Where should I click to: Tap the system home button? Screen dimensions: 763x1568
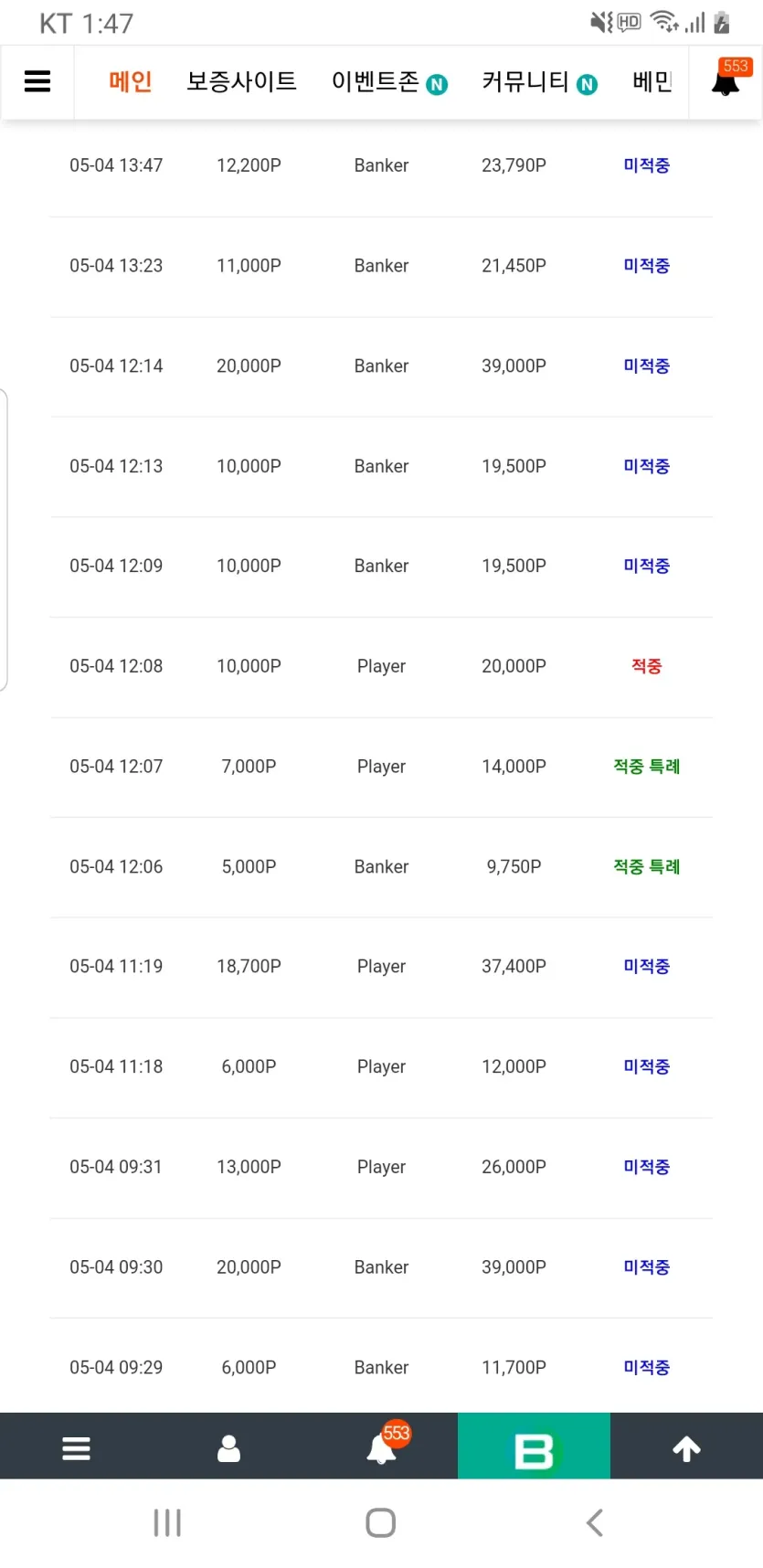(381, 1523)
